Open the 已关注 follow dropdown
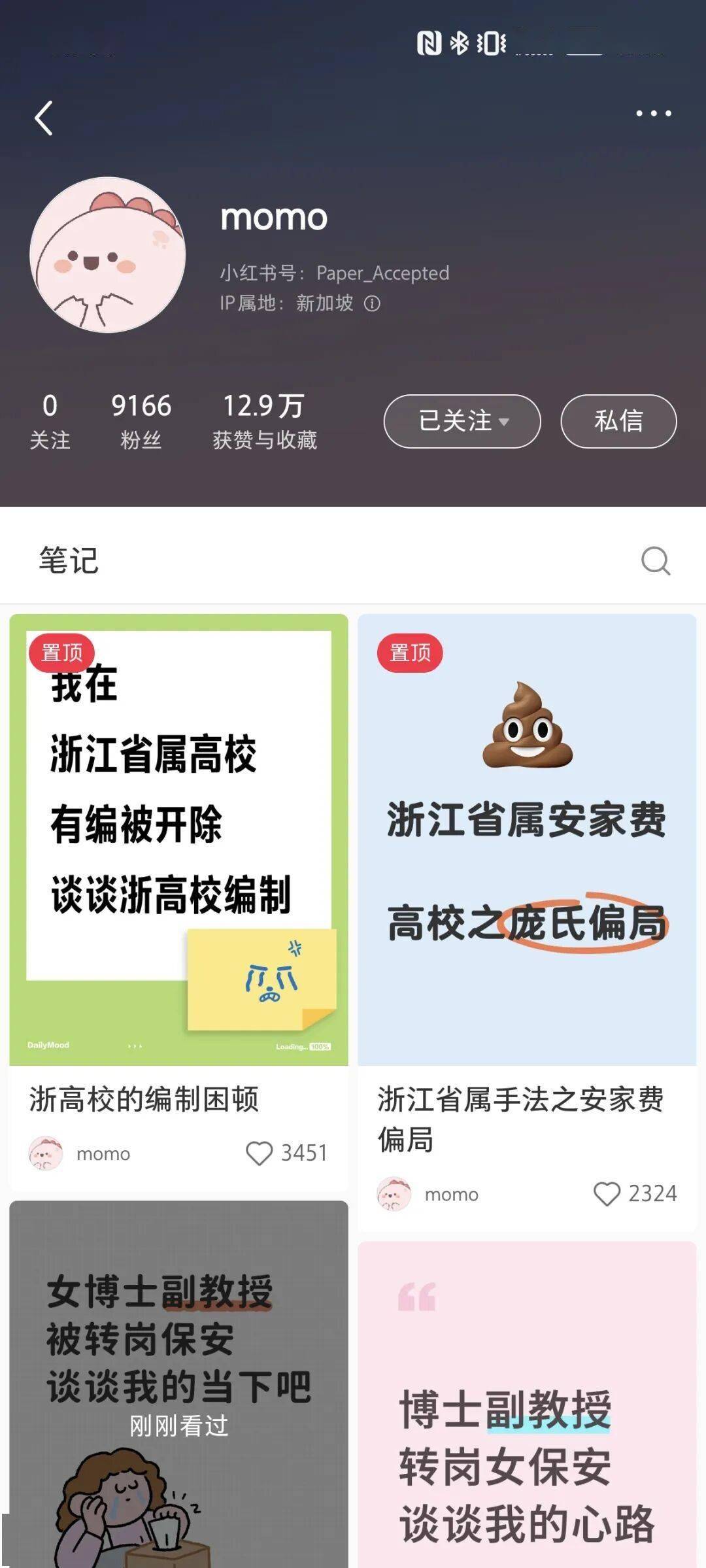706x1568 pixels. [x=462, y=421]
